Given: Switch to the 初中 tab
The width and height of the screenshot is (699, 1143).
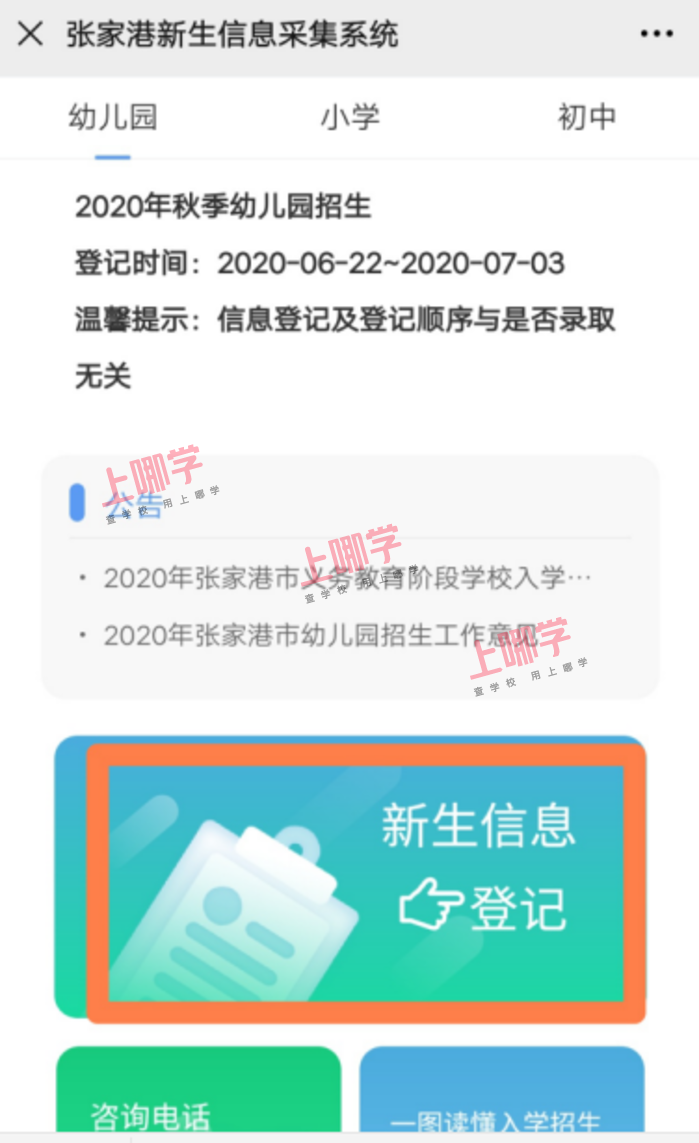Looking at the screenshot, I should (587, 117).
